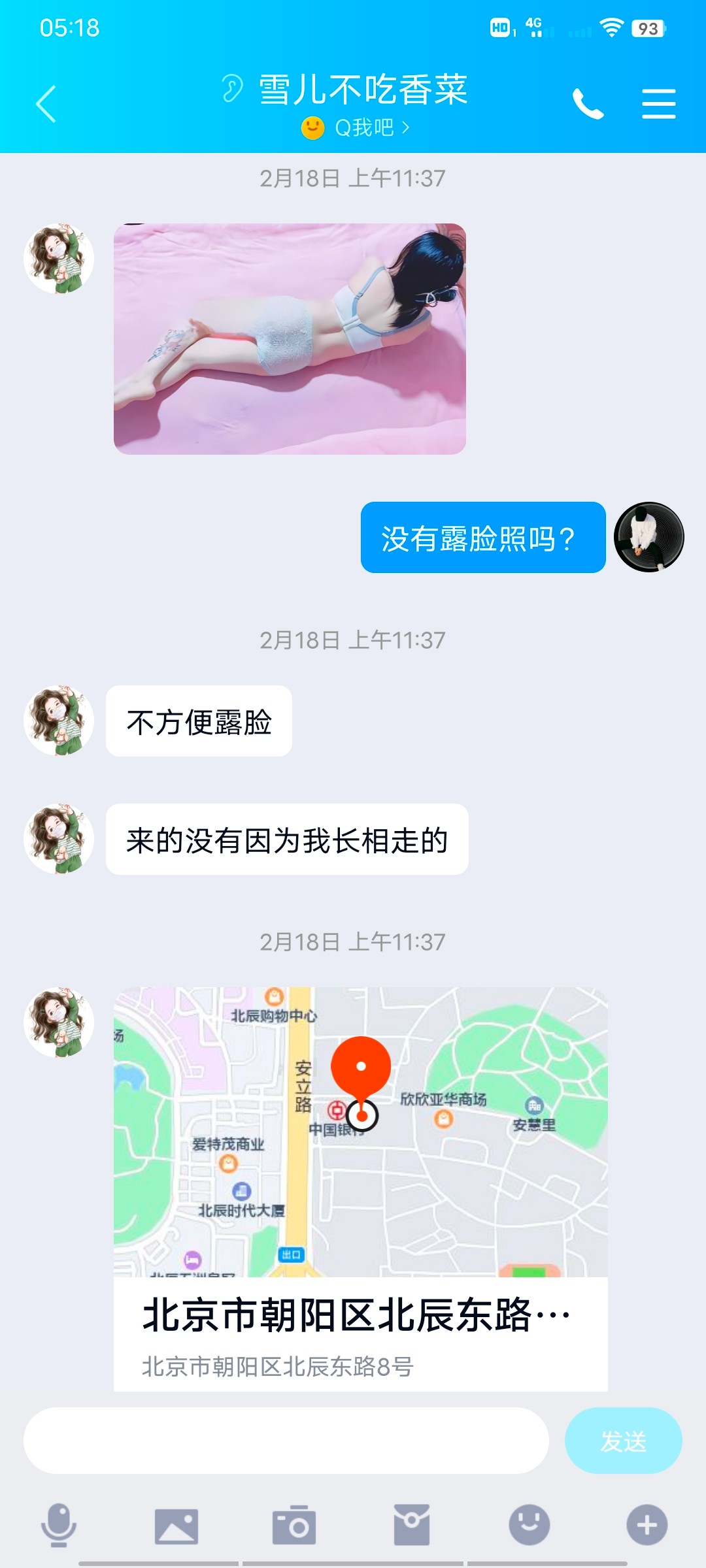Viewport: 706px width, 1568px height.
Task: View my own avatar beside 没有露脸照吗？
Action: point(648,537)
